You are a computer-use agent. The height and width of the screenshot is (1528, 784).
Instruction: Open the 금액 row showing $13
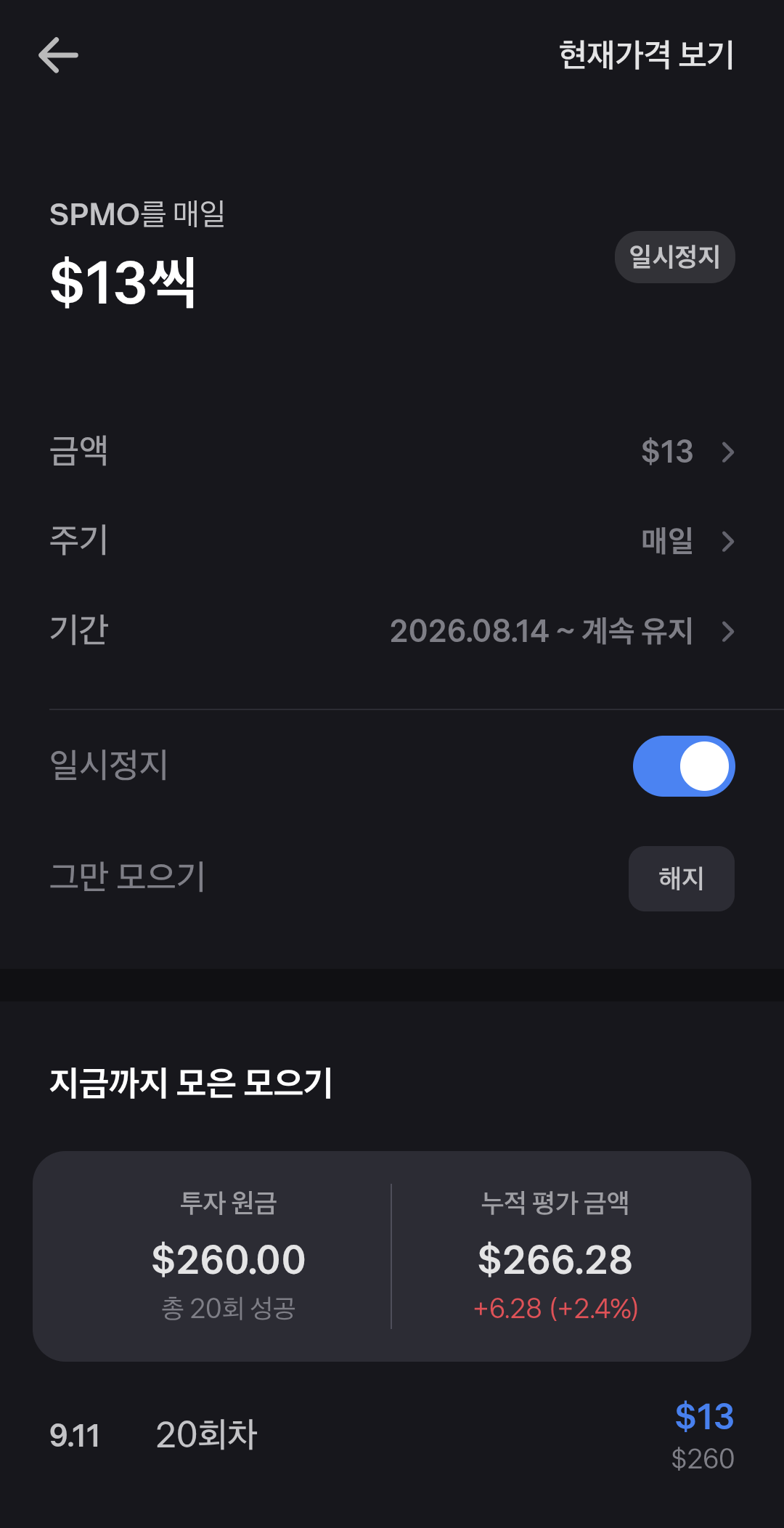tap(392, 452)
